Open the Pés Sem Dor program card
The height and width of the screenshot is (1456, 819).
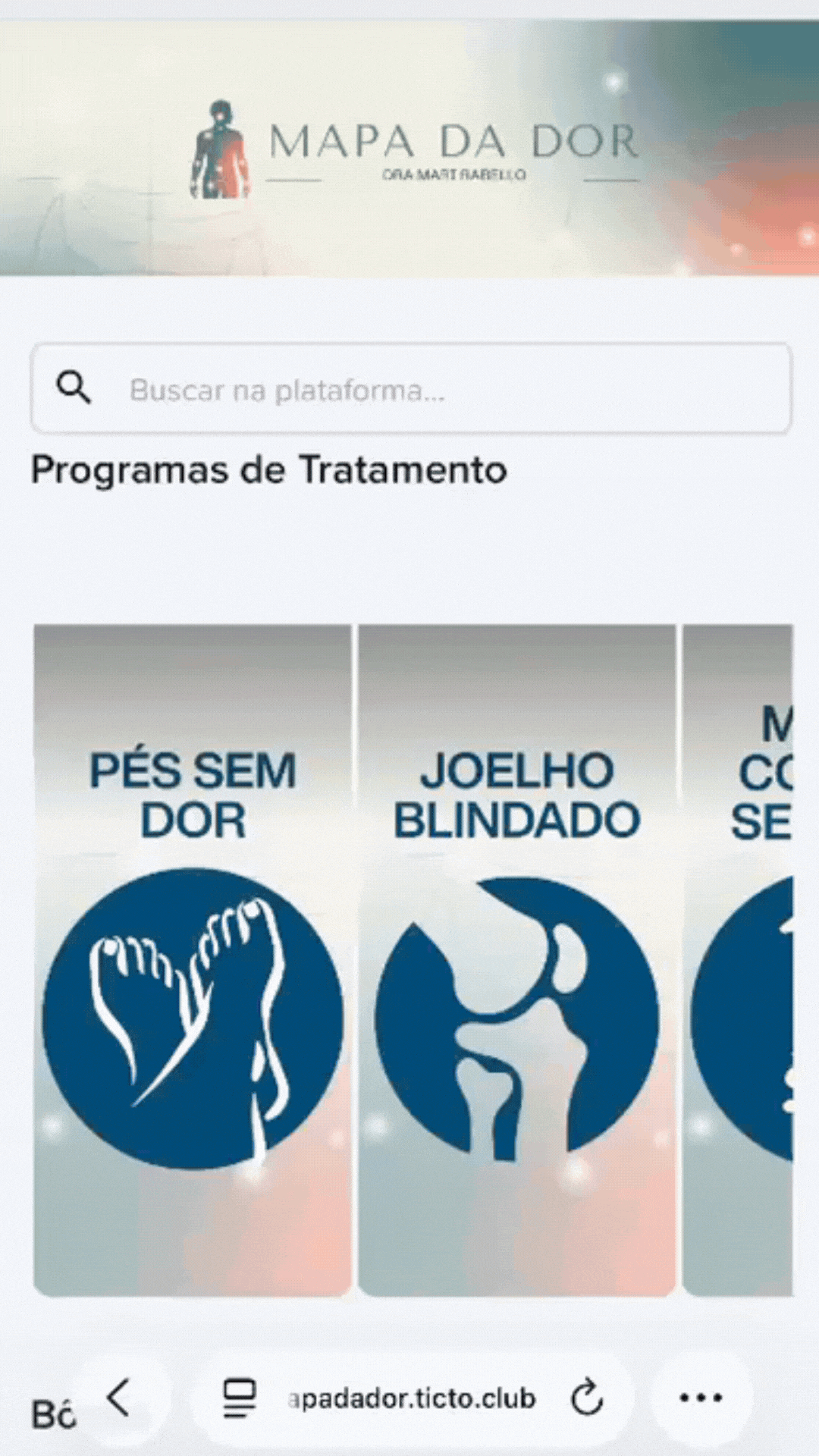point(193,959)
